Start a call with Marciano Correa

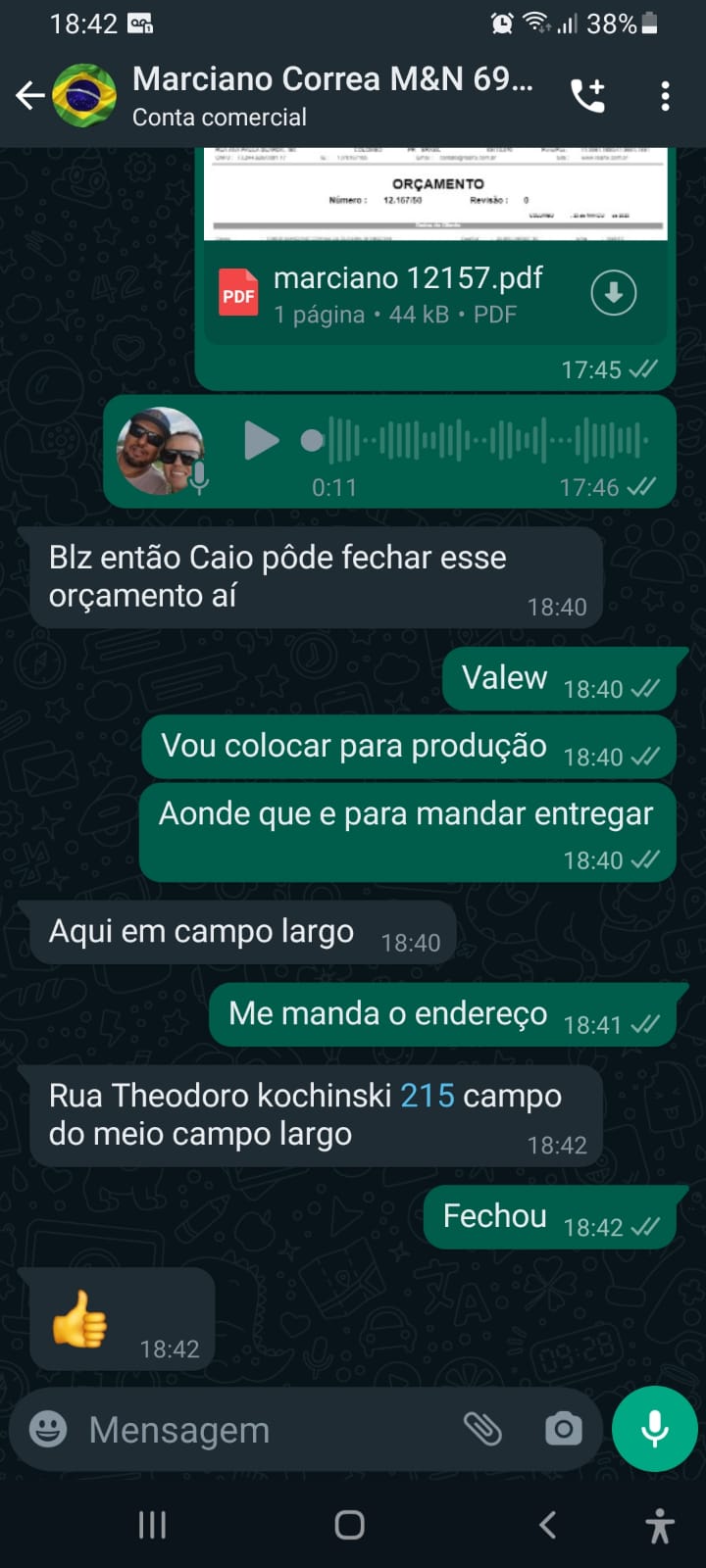(x=588, y=95)
